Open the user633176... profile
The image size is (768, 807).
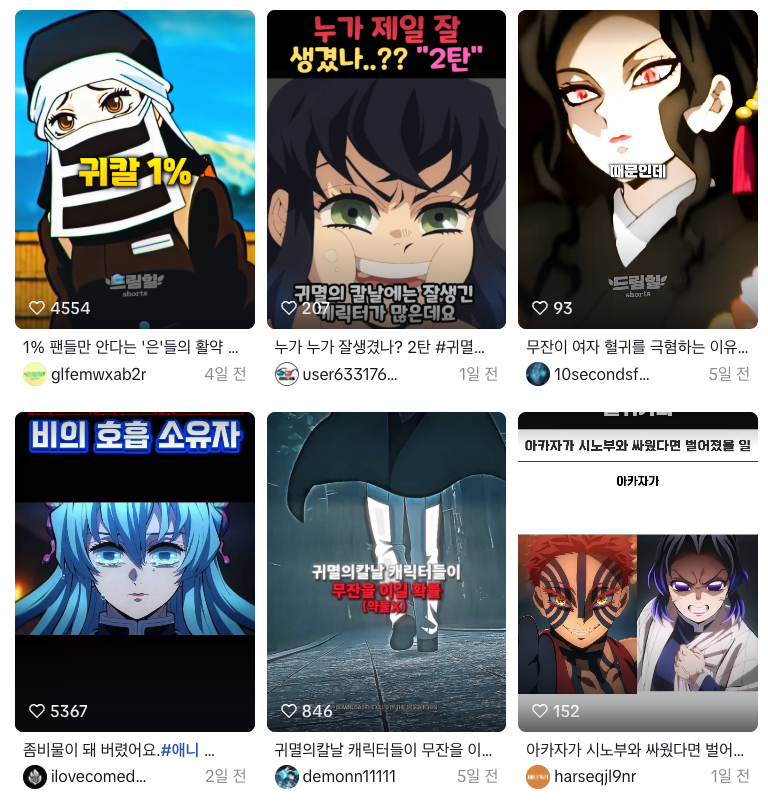[x=349, y=375]
